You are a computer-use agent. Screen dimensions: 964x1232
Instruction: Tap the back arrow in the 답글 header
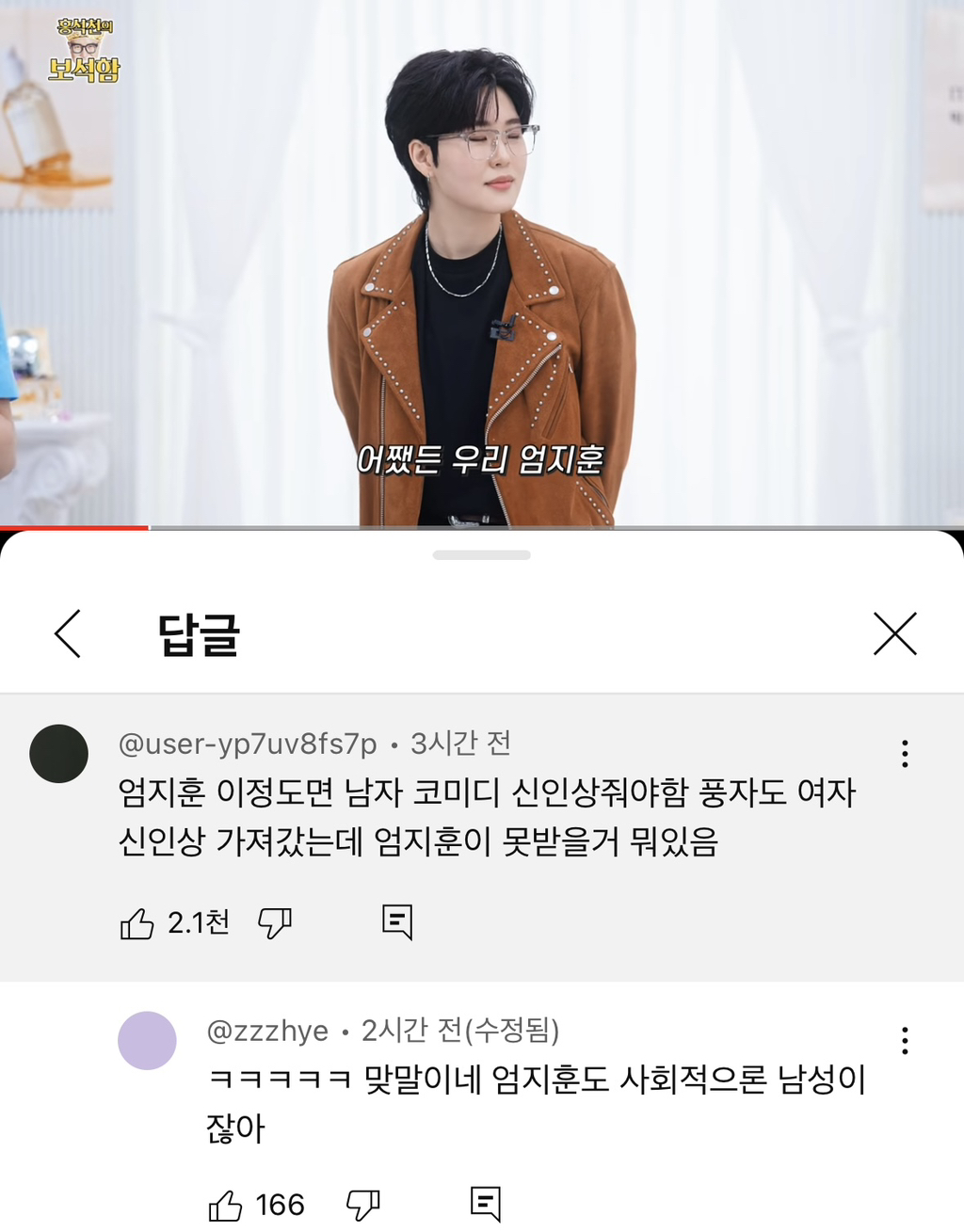coord(66,633)
